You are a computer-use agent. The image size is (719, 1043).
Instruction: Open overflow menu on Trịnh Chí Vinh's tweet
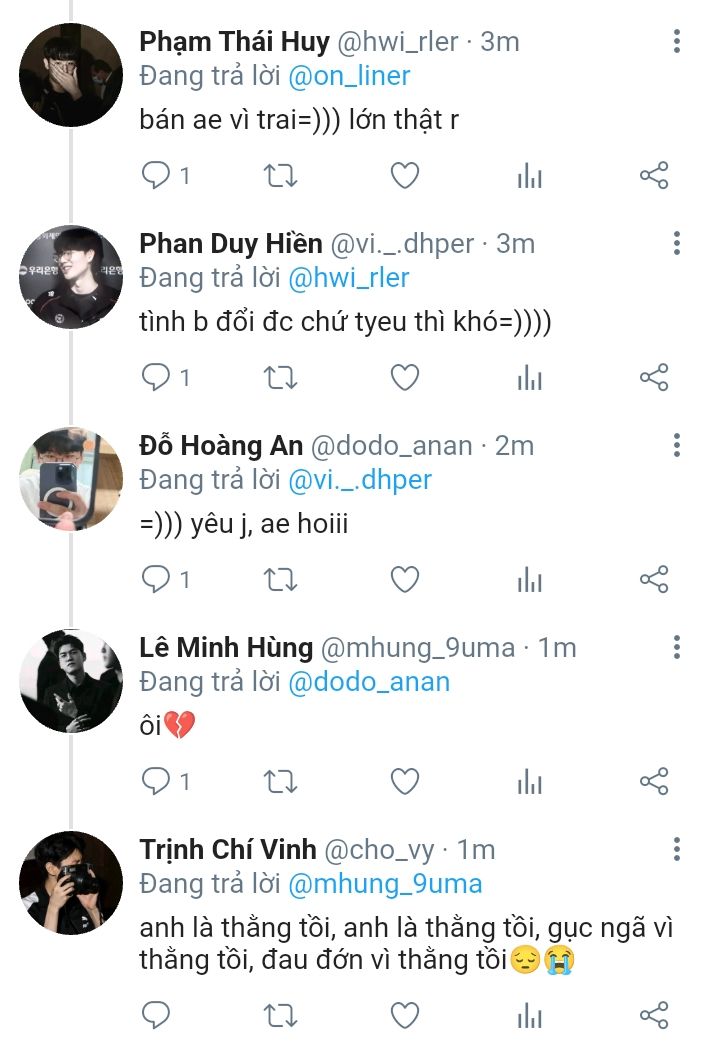[676, 849]
